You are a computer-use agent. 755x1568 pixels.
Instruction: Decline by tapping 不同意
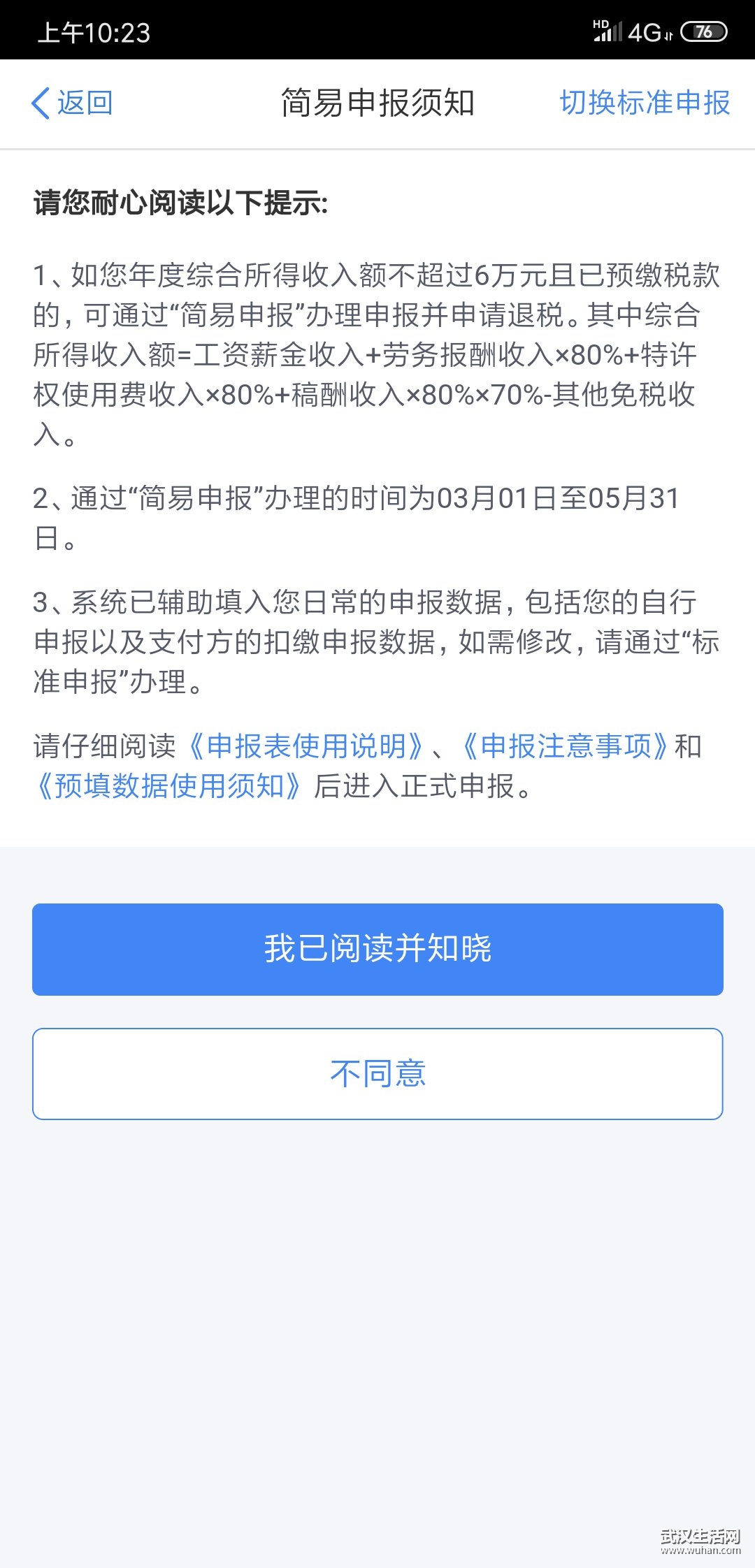377,1074
